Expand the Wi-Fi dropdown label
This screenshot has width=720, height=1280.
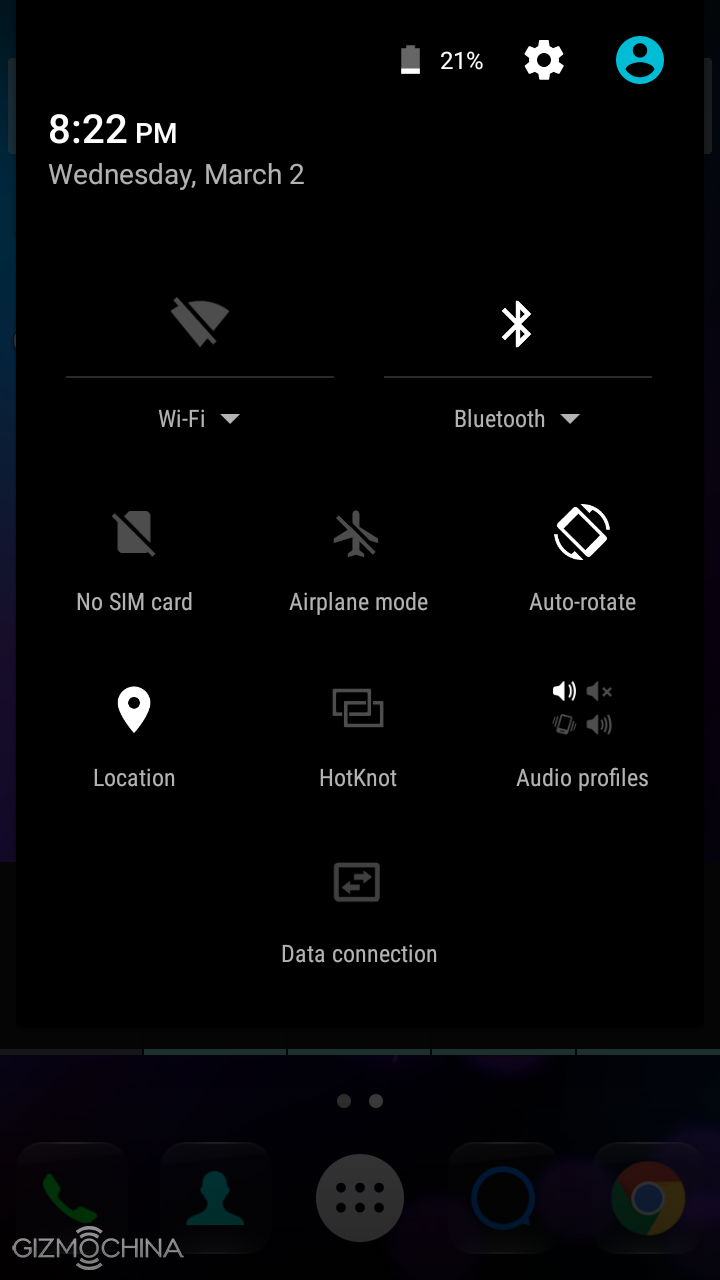199,419
